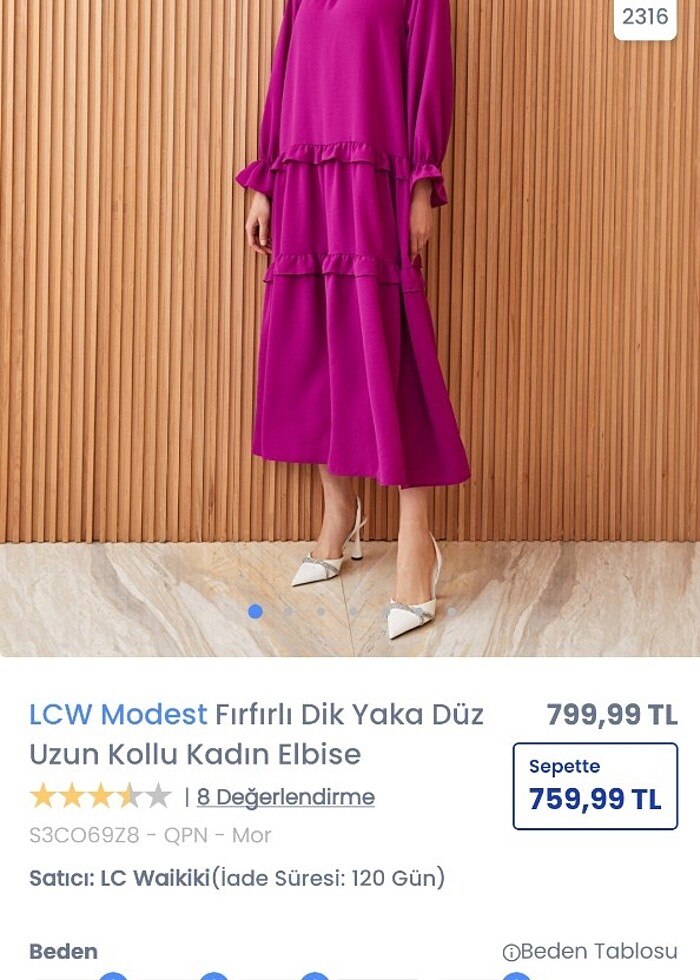The image size is (700, 980).
Task: Open the 8 Değerlendirme reviews link
Action: click(x=285, y=797)
